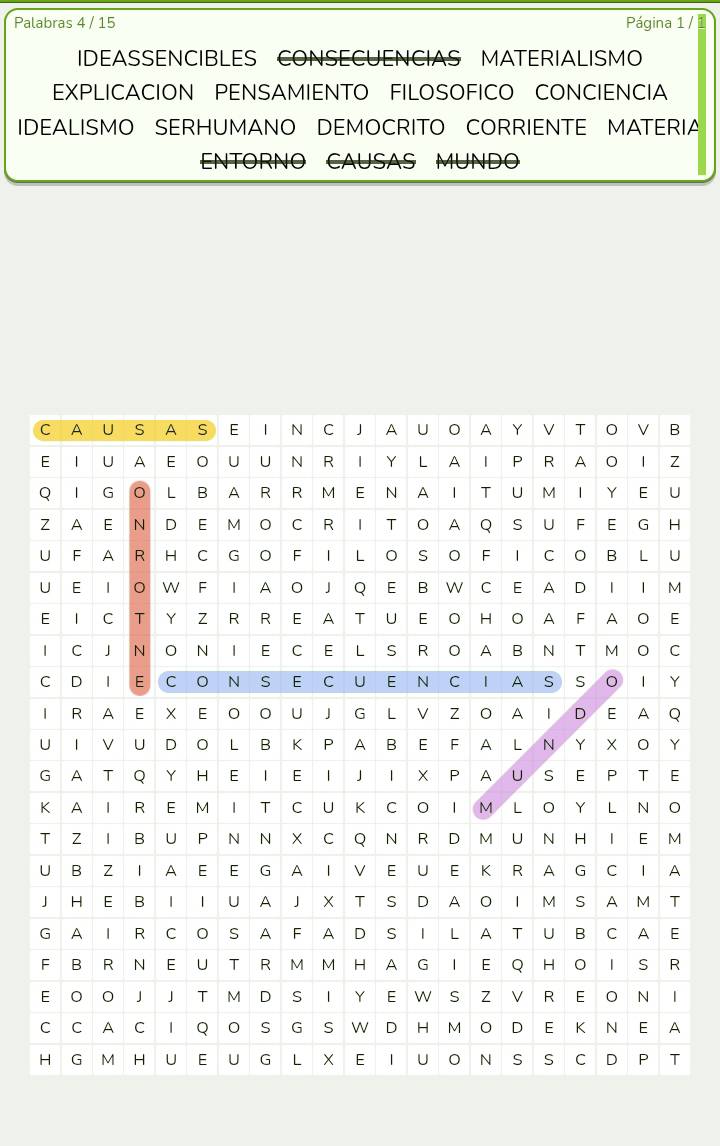Select the final O of FILOSOFICO in the grid
This screenshot has height=1146, width=720.
(x=580, y=555)
